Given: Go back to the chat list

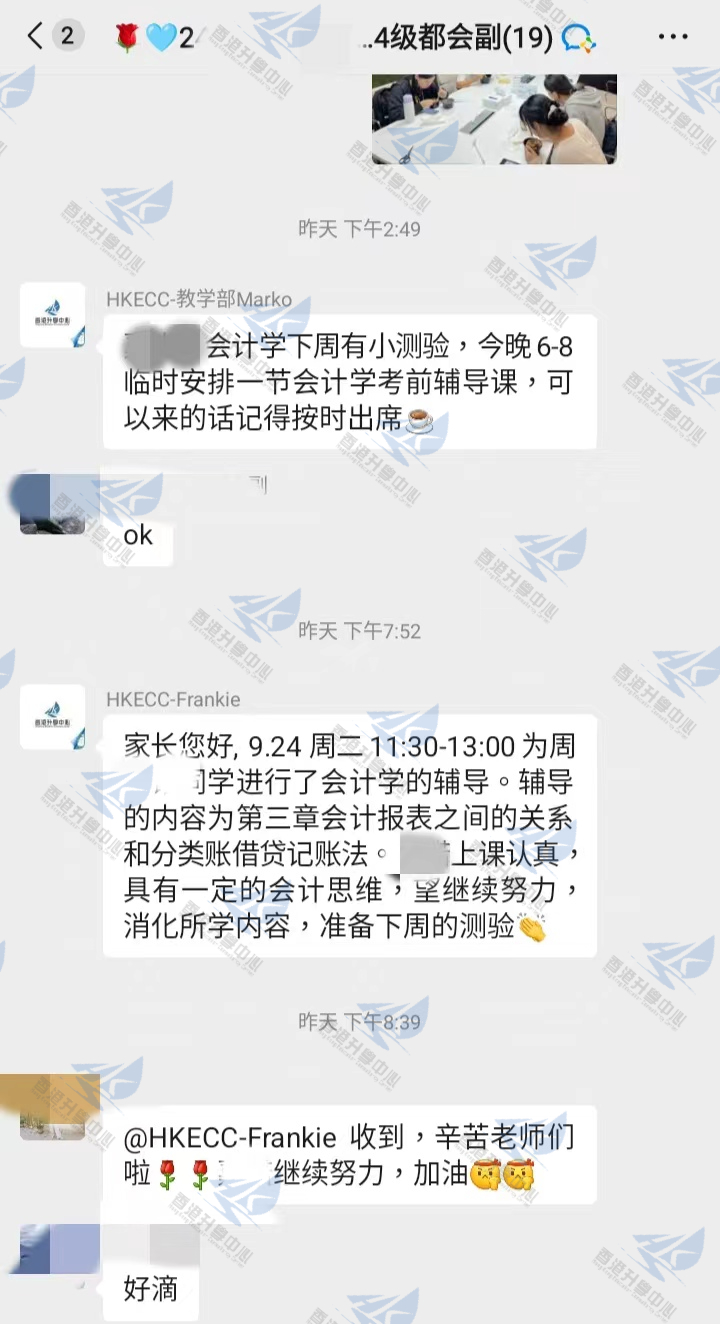Looking at the screenshot, I should (36, 38).
